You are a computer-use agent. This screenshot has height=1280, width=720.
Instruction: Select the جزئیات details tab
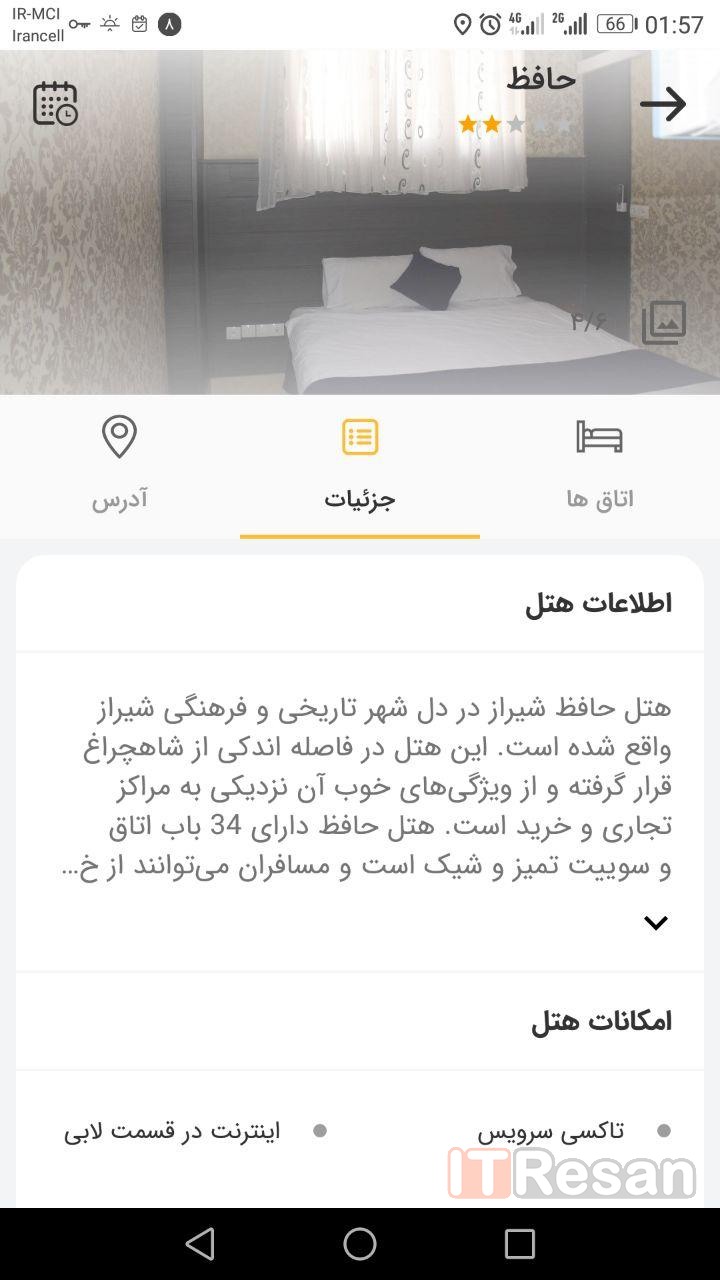(360, 466)
